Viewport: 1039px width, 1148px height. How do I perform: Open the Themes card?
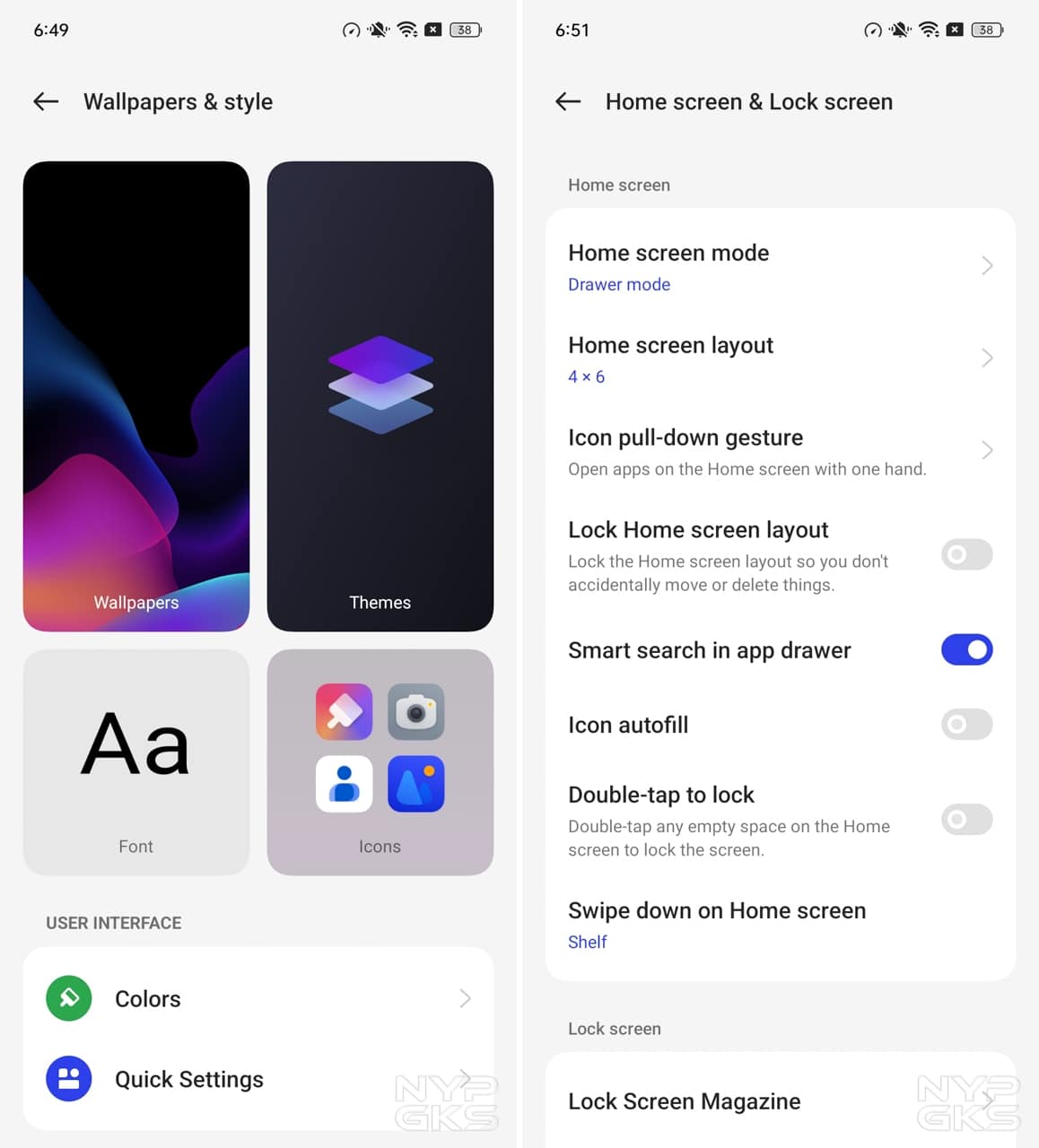(380, 396)
